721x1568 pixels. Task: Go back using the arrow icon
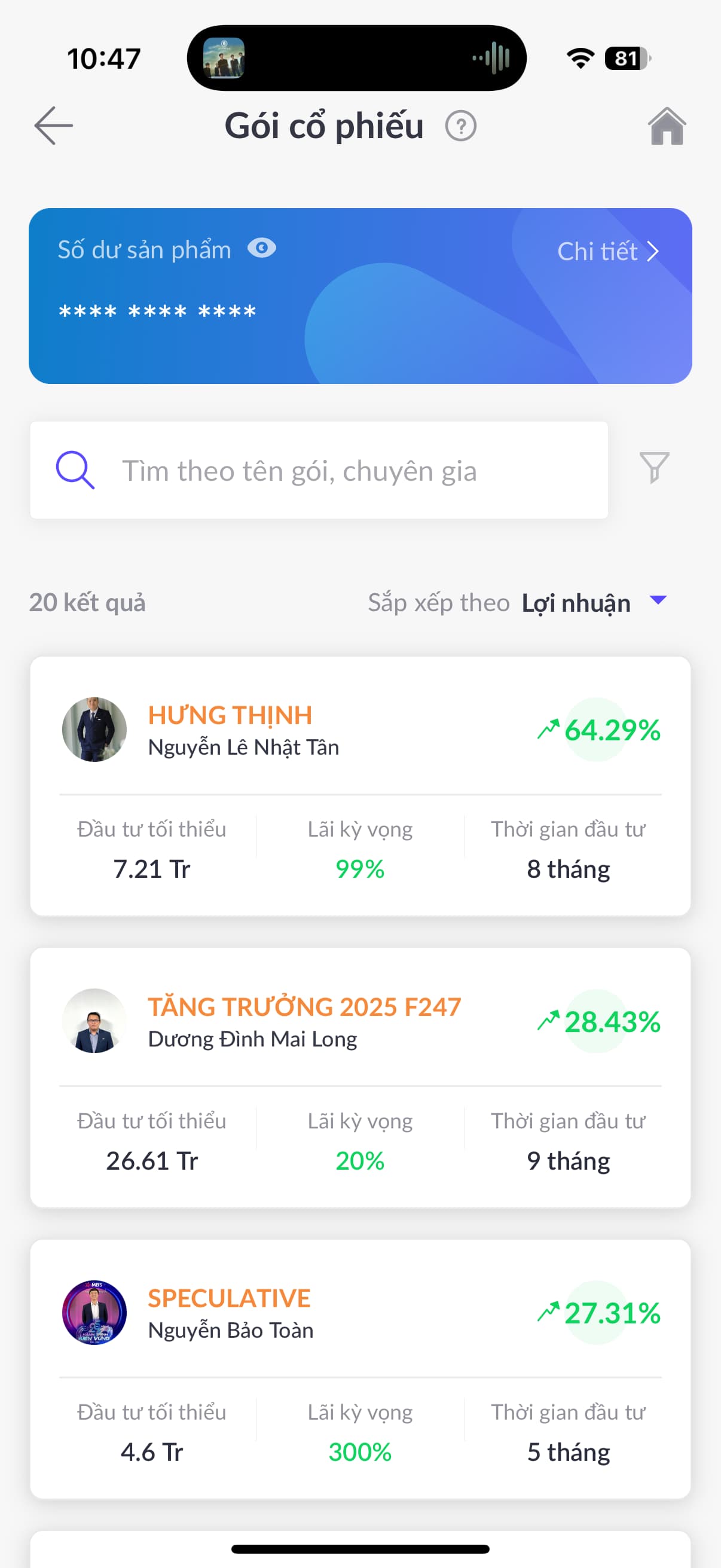coord(54,126)
